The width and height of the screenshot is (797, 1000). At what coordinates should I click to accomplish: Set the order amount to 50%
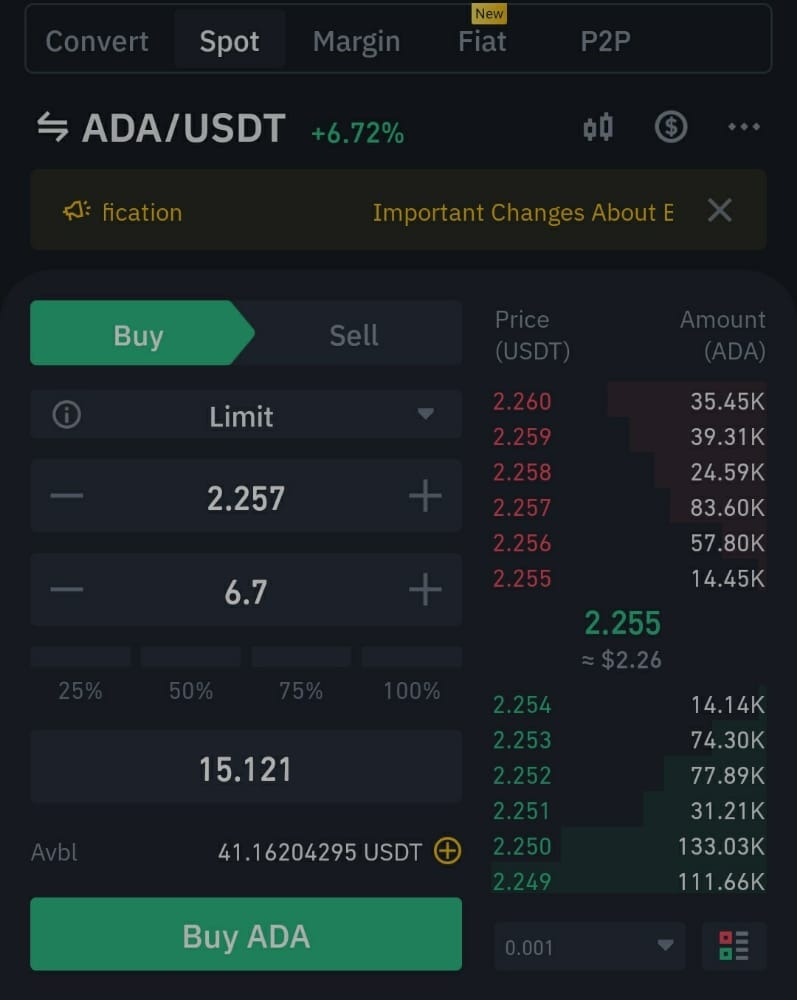pyautogui.click(x=191, y=674)
